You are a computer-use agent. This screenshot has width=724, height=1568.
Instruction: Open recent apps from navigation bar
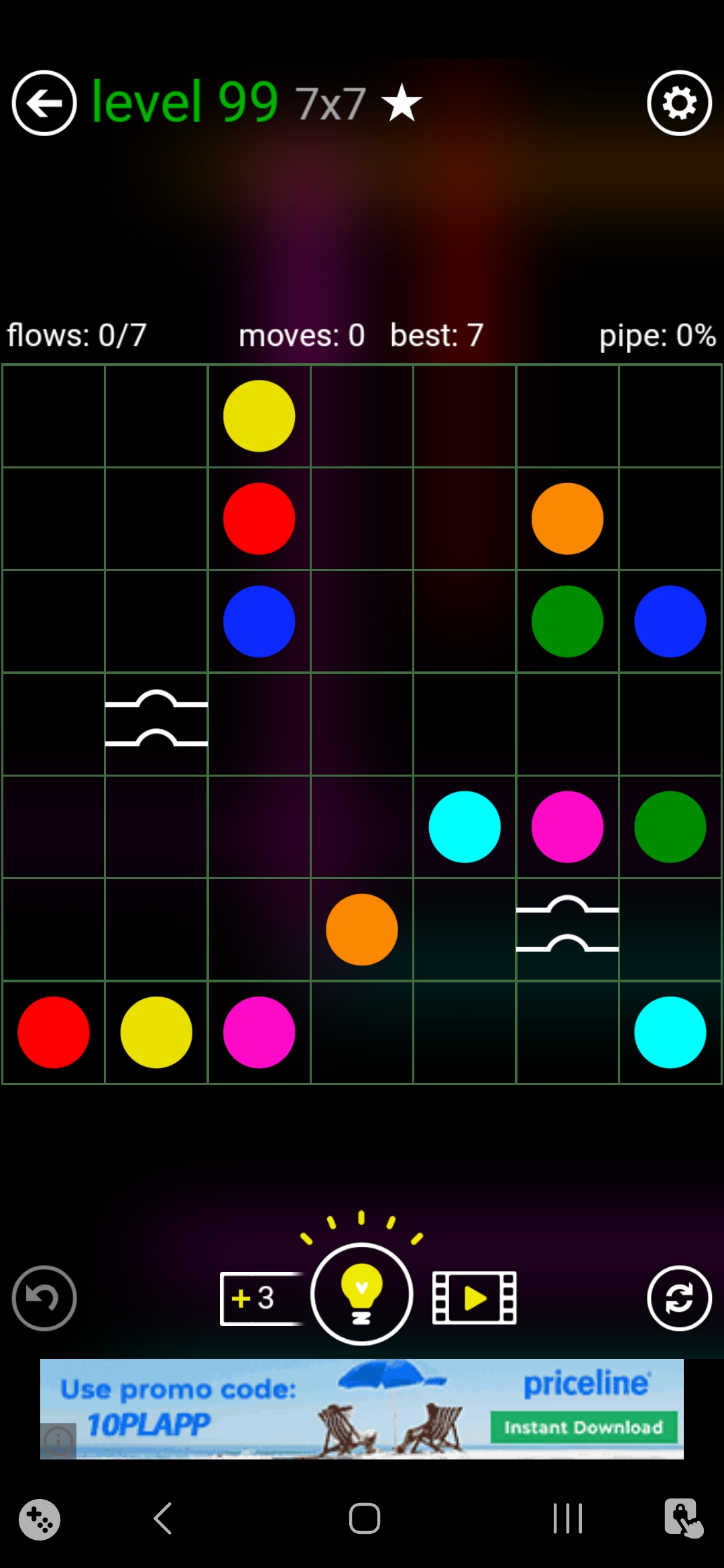tap(567, 1518)
